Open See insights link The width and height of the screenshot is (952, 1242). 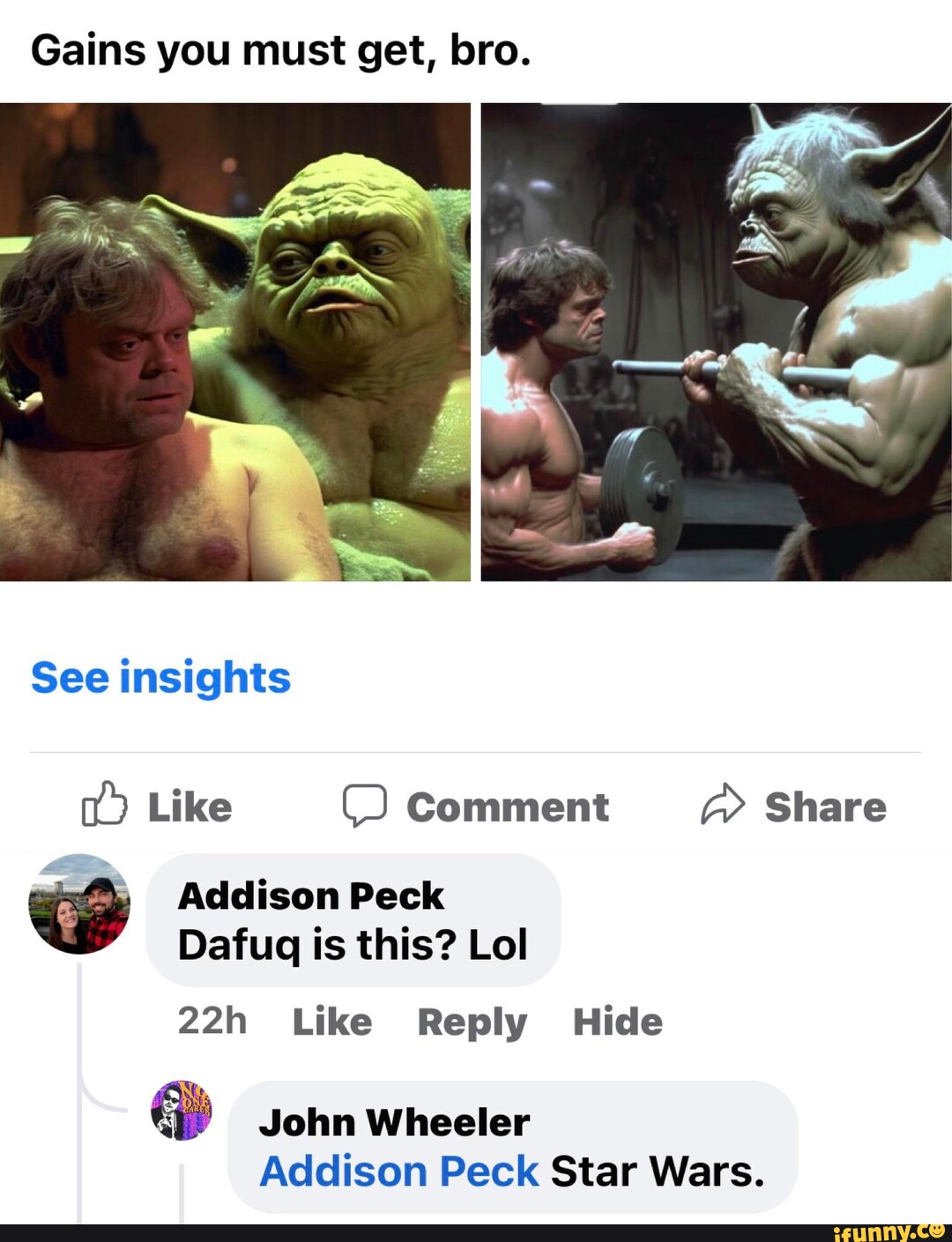[160, 677]
